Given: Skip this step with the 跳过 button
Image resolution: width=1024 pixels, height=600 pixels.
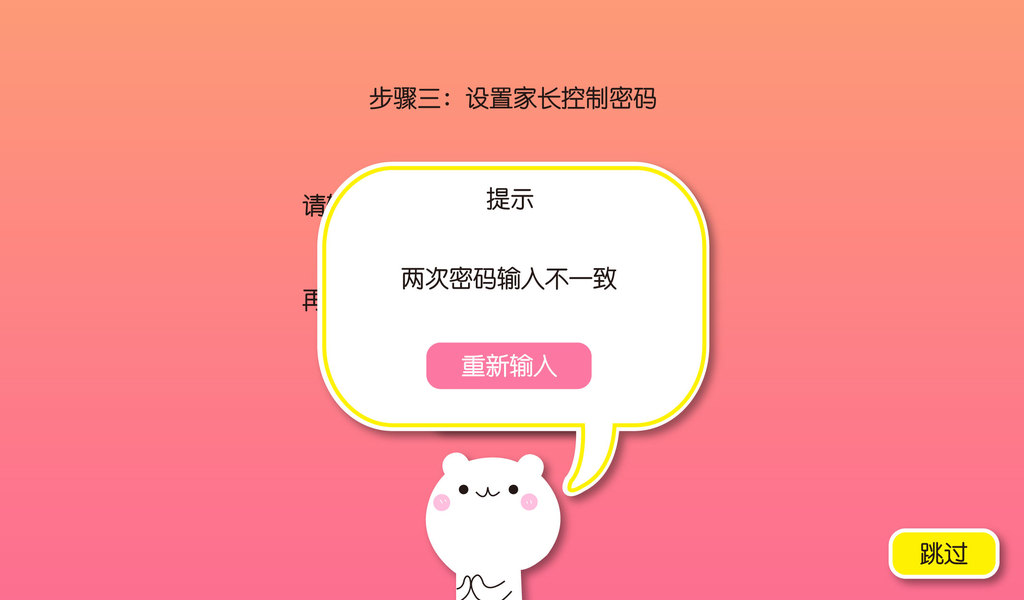Looking at the screenshot, I should 944,554.
